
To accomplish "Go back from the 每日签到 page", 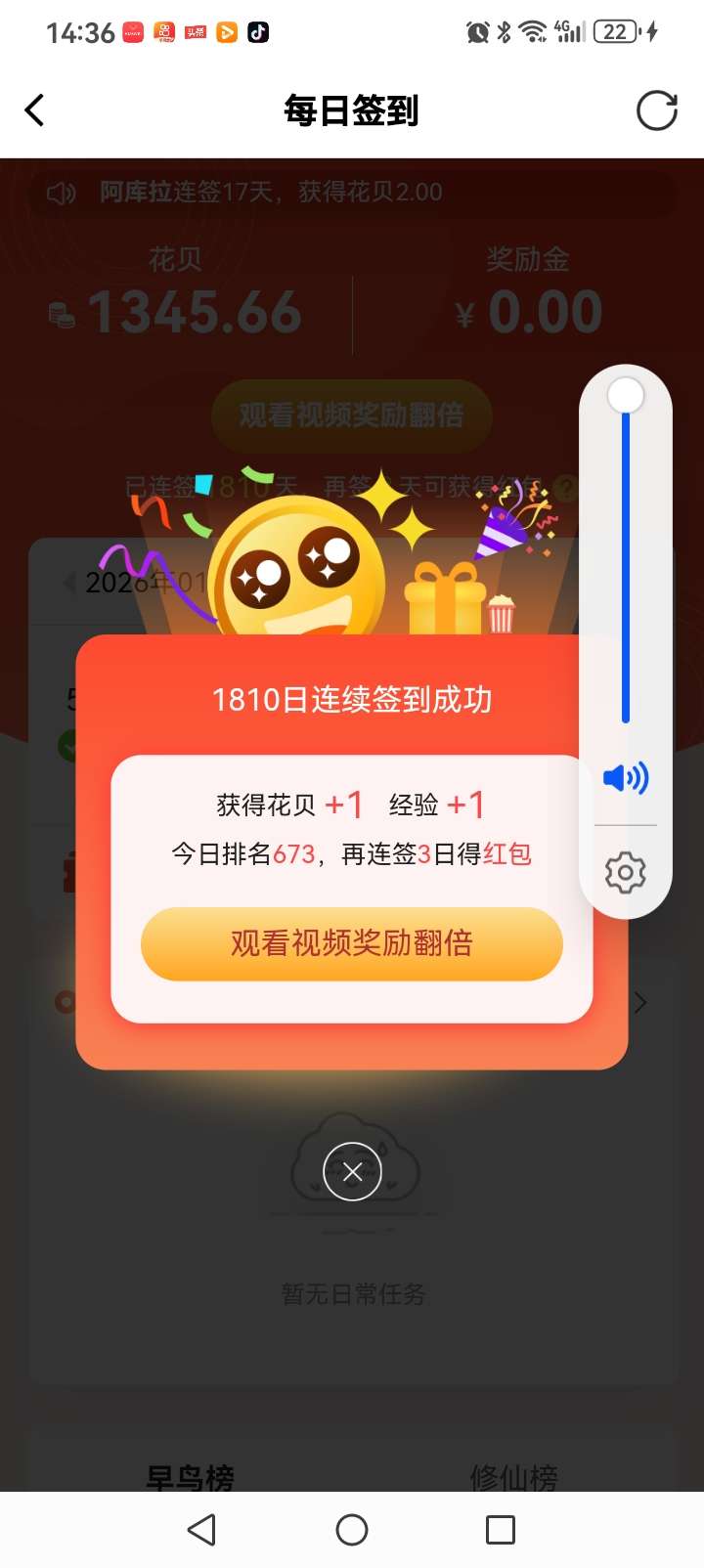I will pyautogui.click(x=35, y=110).
